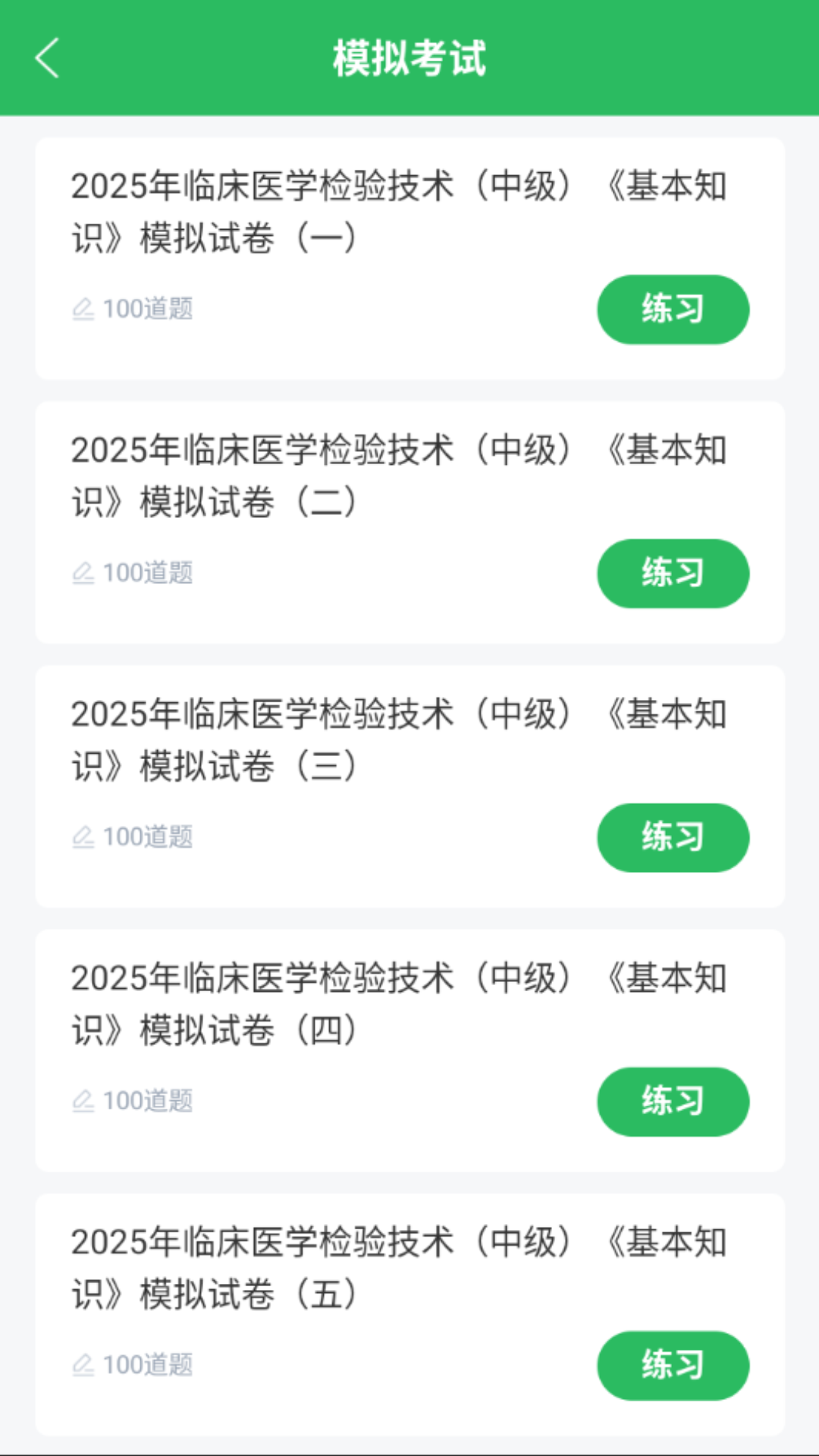Tap the 模拟考试 title bar
This screenshot has height=1456, width=819.
[x=409, y=61]
